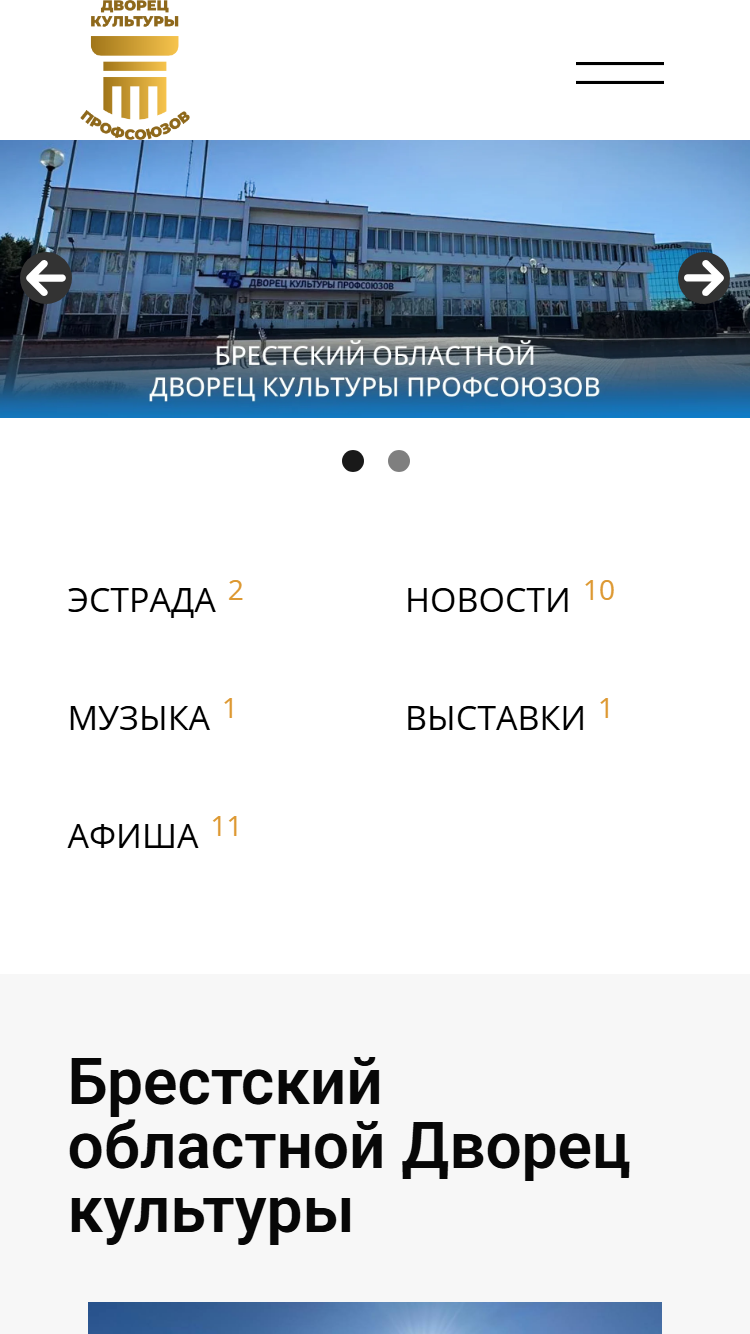The image size is (750, 1334).
Task: Go to the previous slide arrow
Action: [46, 278]
